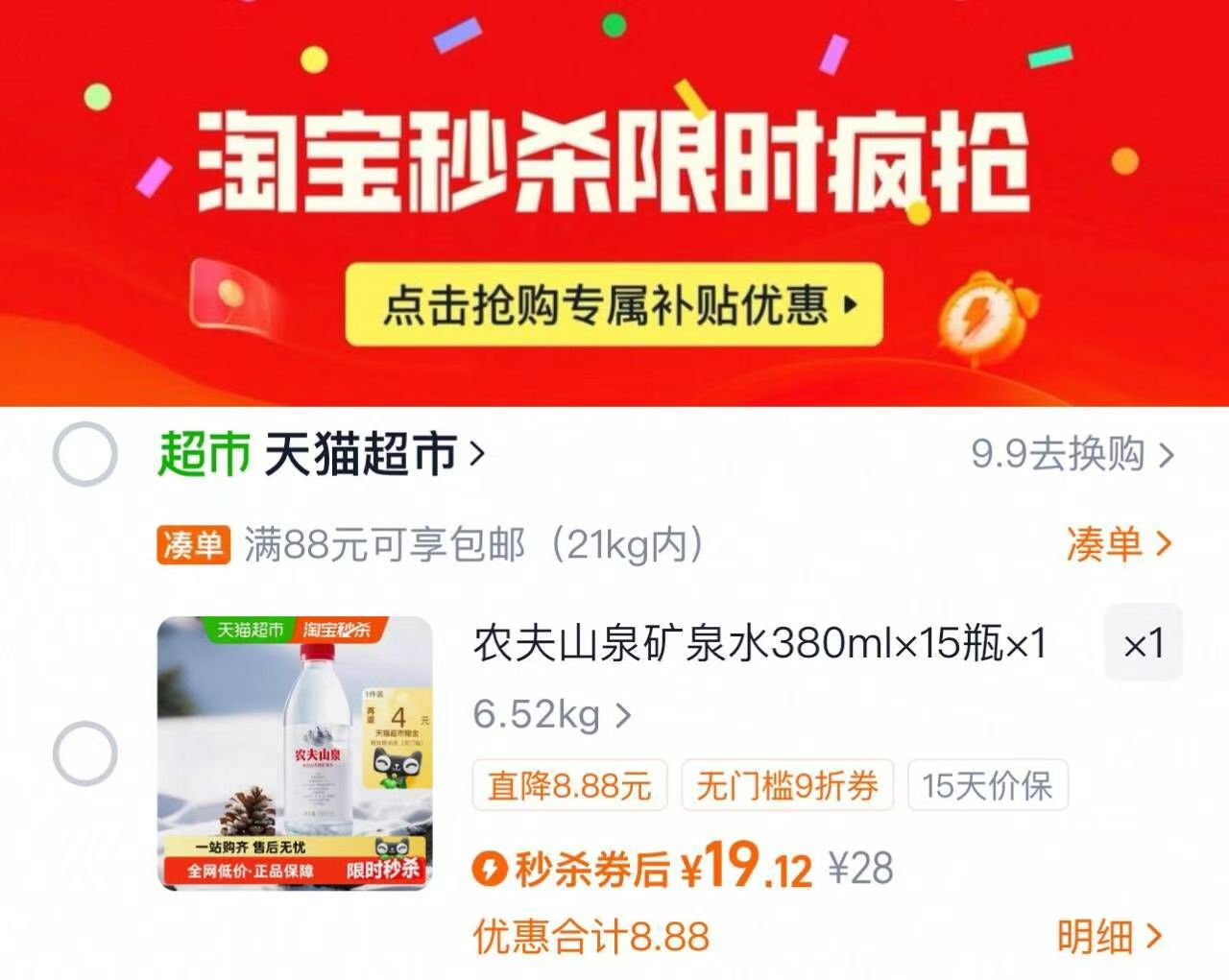
Task: Tap the 直降8.88元 discount tag
Action: 569,786
